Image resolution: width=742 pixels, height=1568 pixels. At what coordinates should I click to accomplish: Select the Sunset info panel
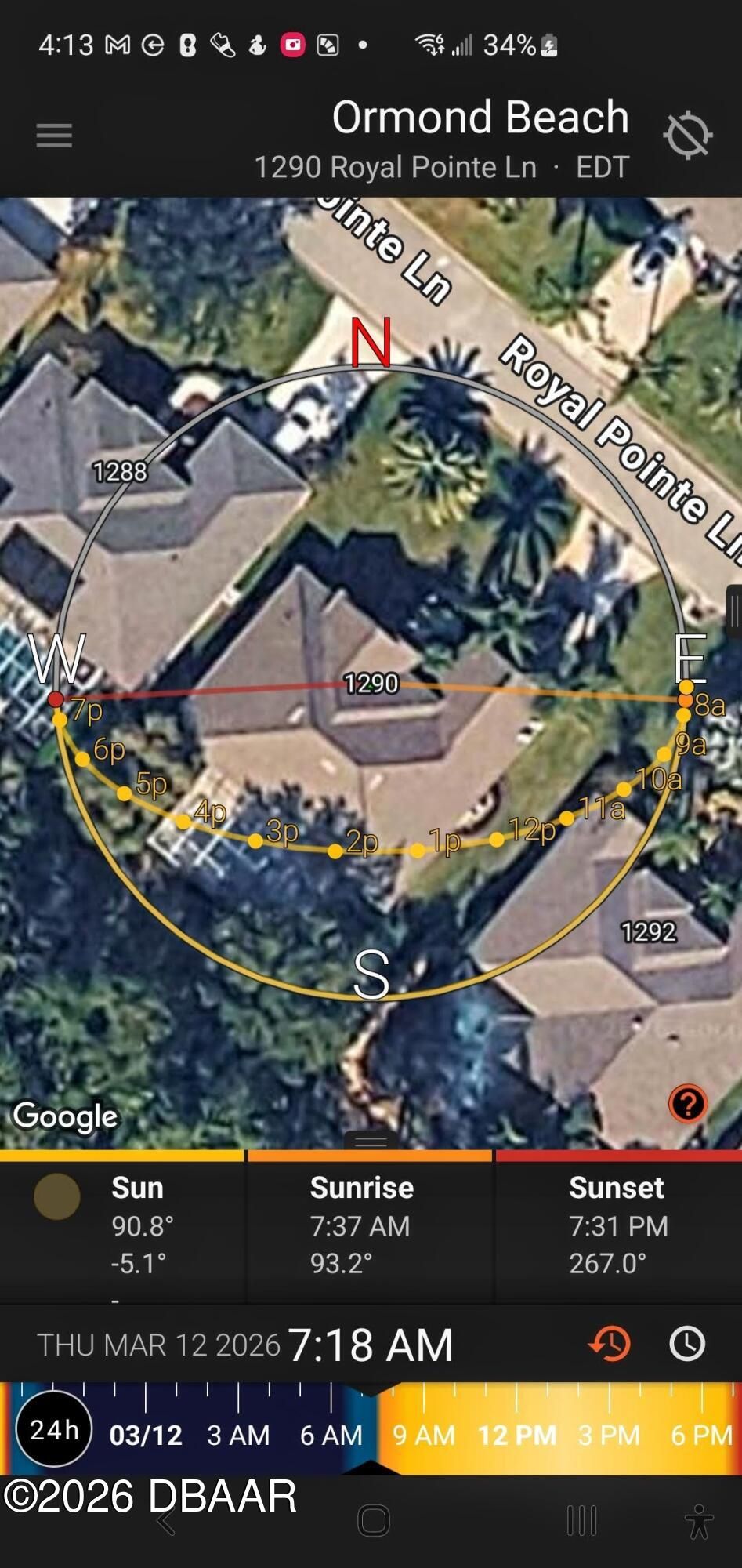click(618, 1225)
